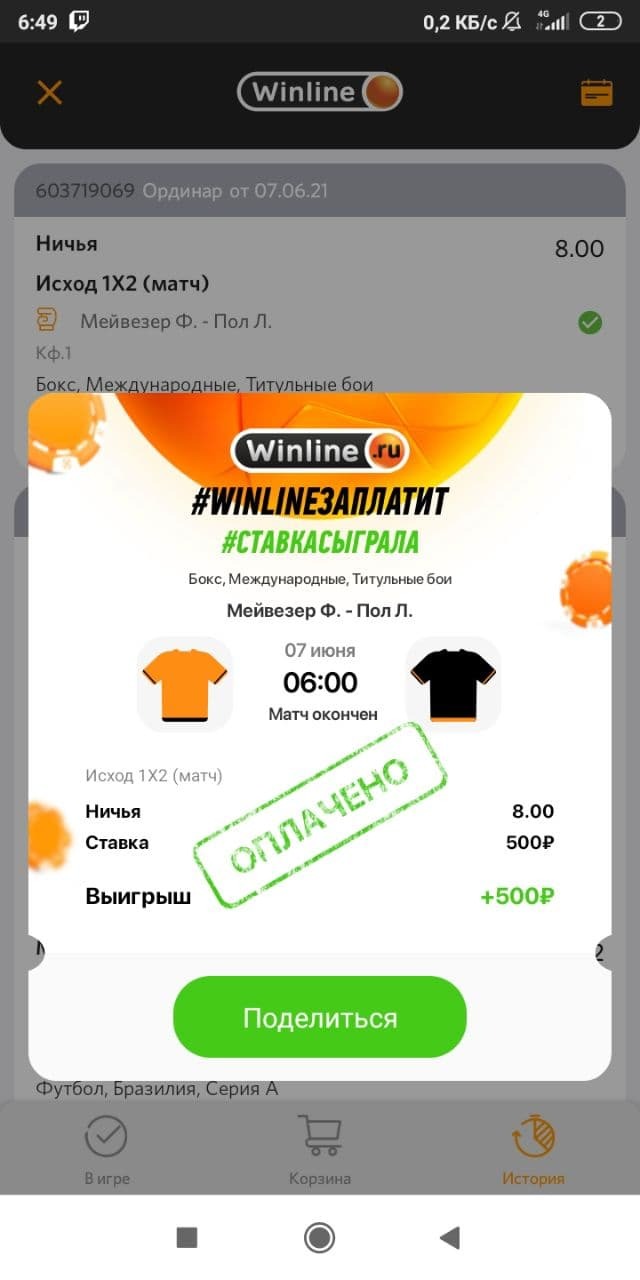The image size is (640, 1280).
Task: Open the Корзина tab
Action: [320, 1150]
